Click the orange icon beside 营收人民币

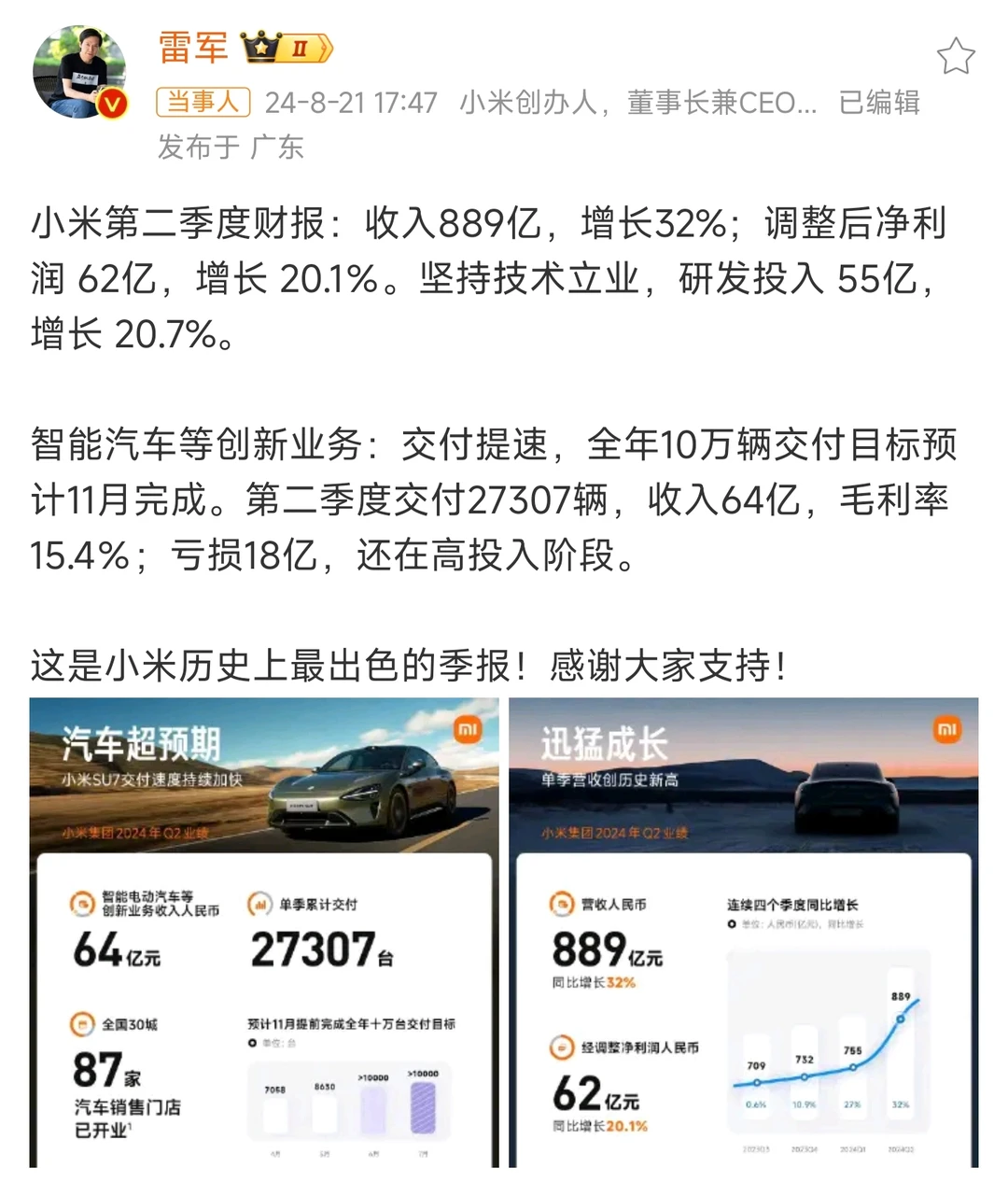[560, 903]
